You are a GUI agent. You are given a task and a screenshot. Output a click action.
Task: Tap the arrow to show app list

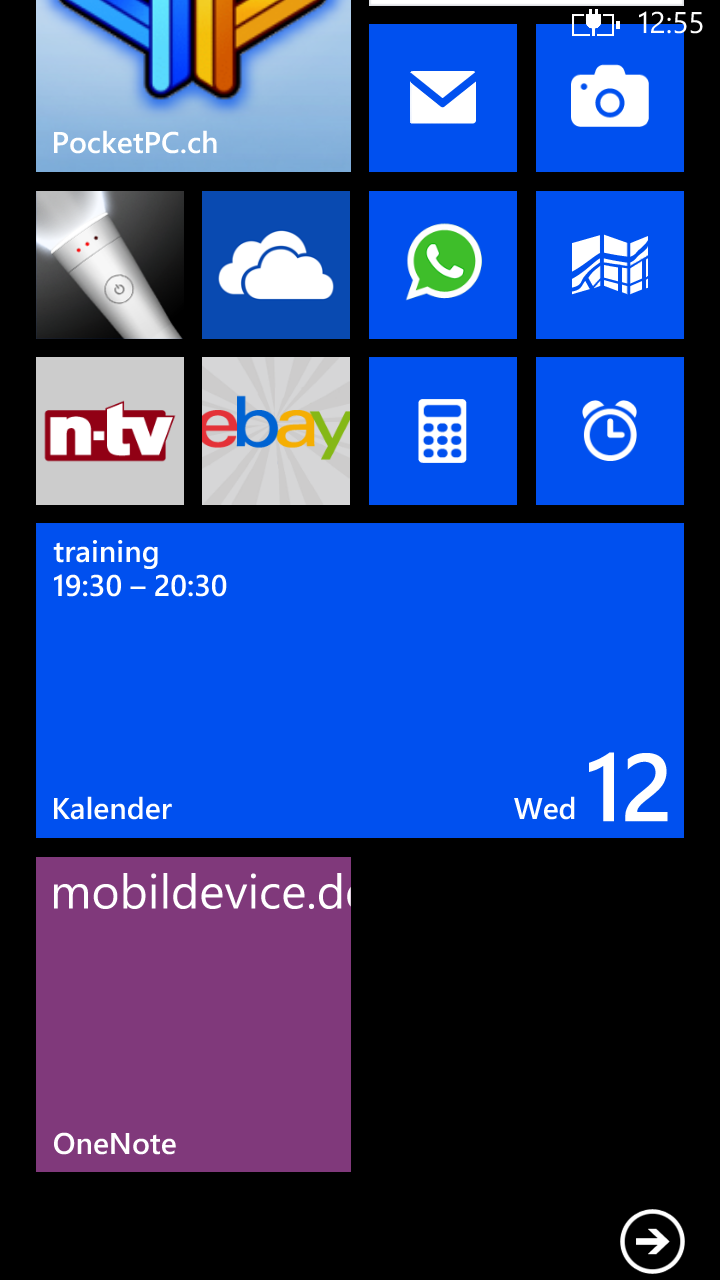pos(652,1241)
